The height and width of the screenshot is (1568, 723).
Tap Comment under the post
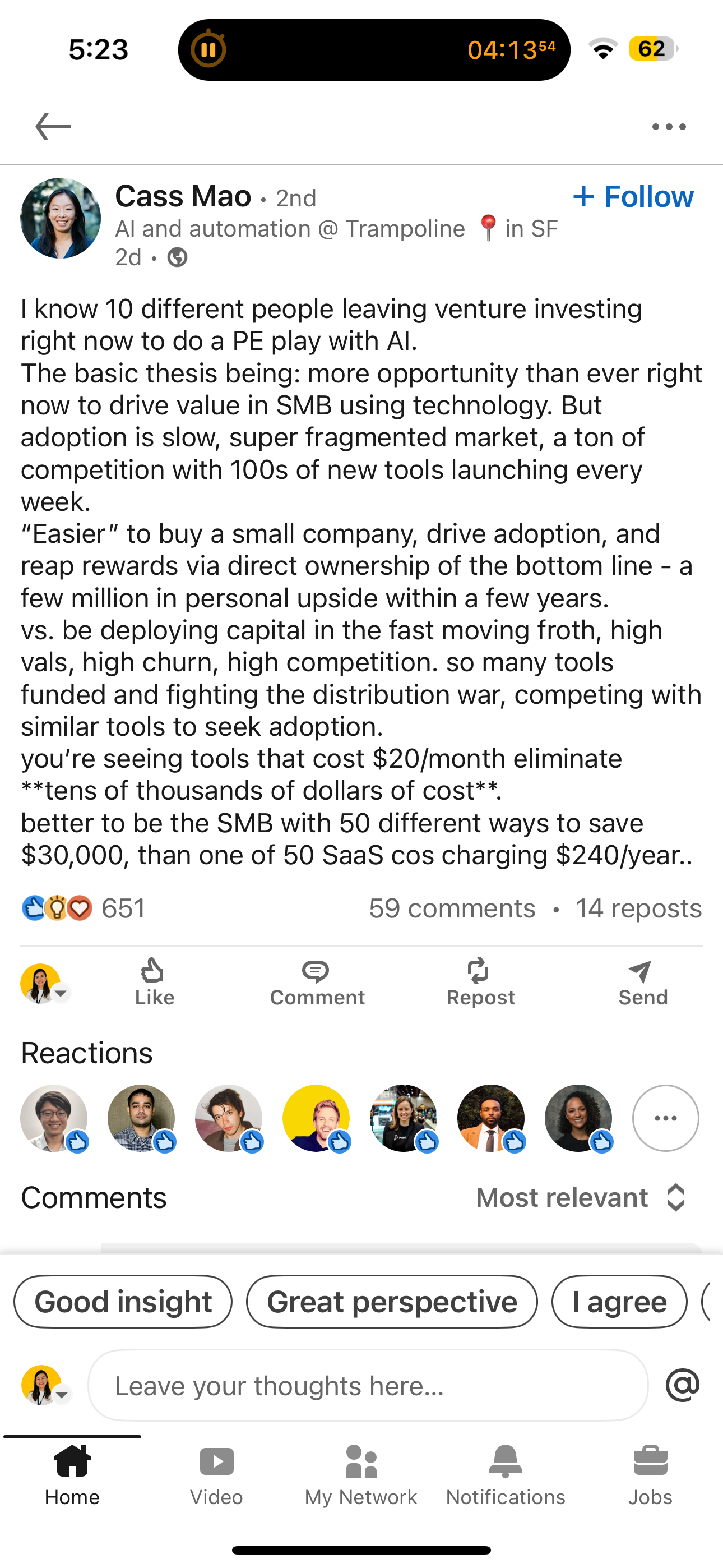(317, 982)
